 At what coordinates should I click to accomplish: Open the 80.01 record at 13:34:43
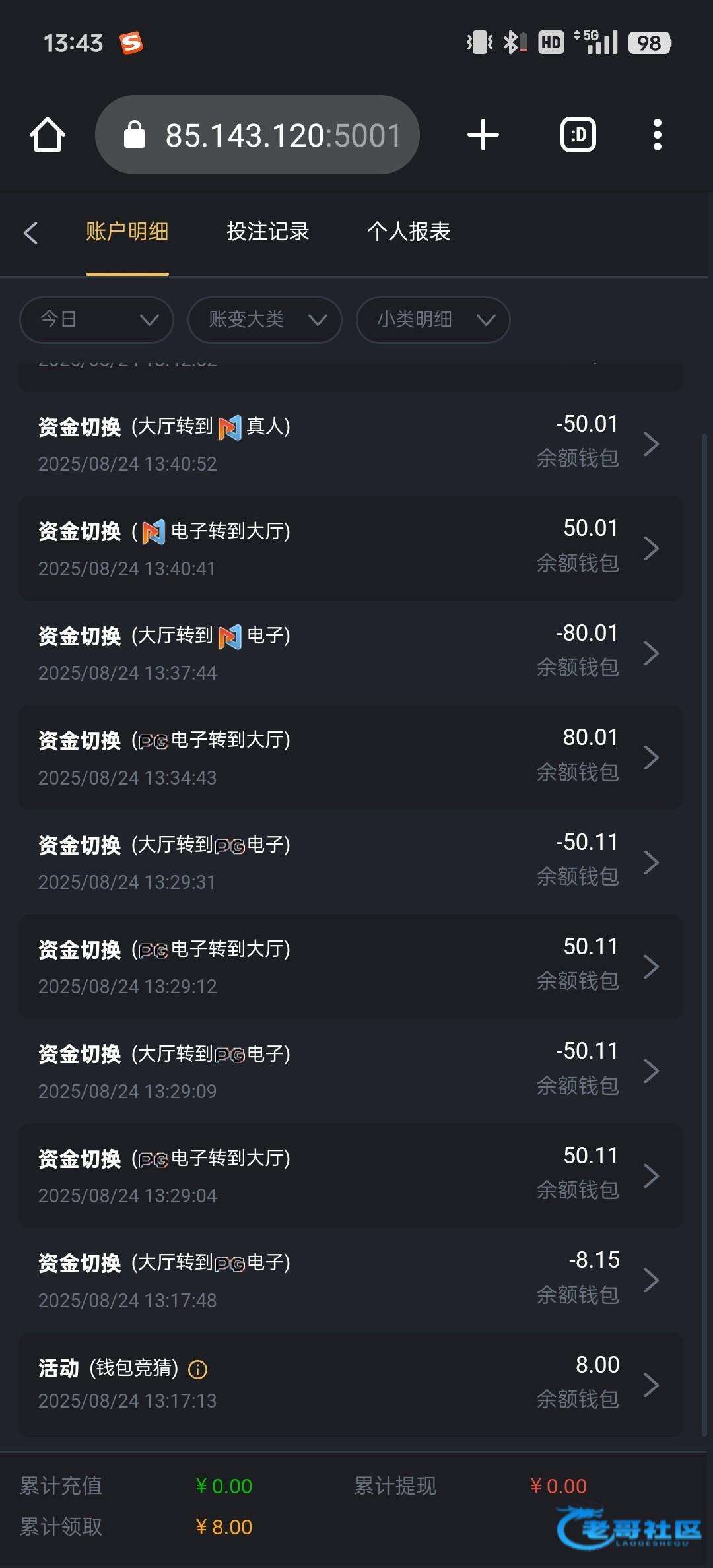(x=351, y=758)
